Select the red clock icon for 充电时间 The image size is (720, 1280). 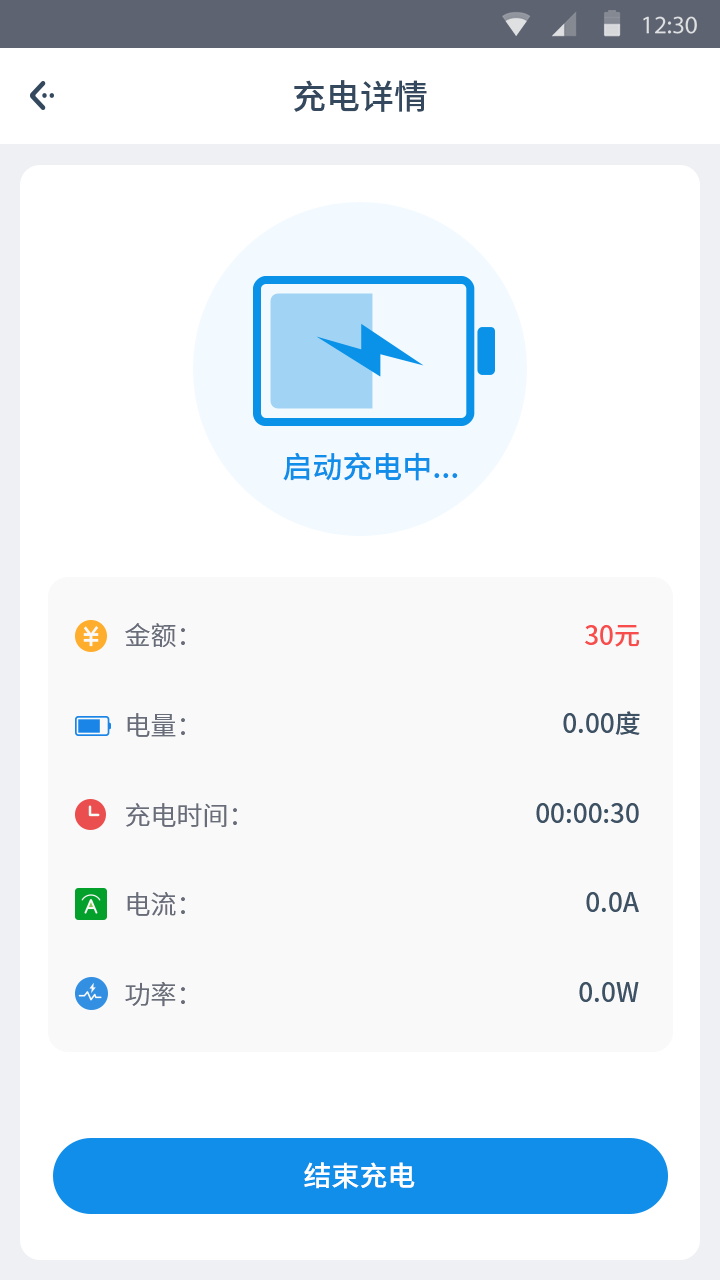coord(90,814)
